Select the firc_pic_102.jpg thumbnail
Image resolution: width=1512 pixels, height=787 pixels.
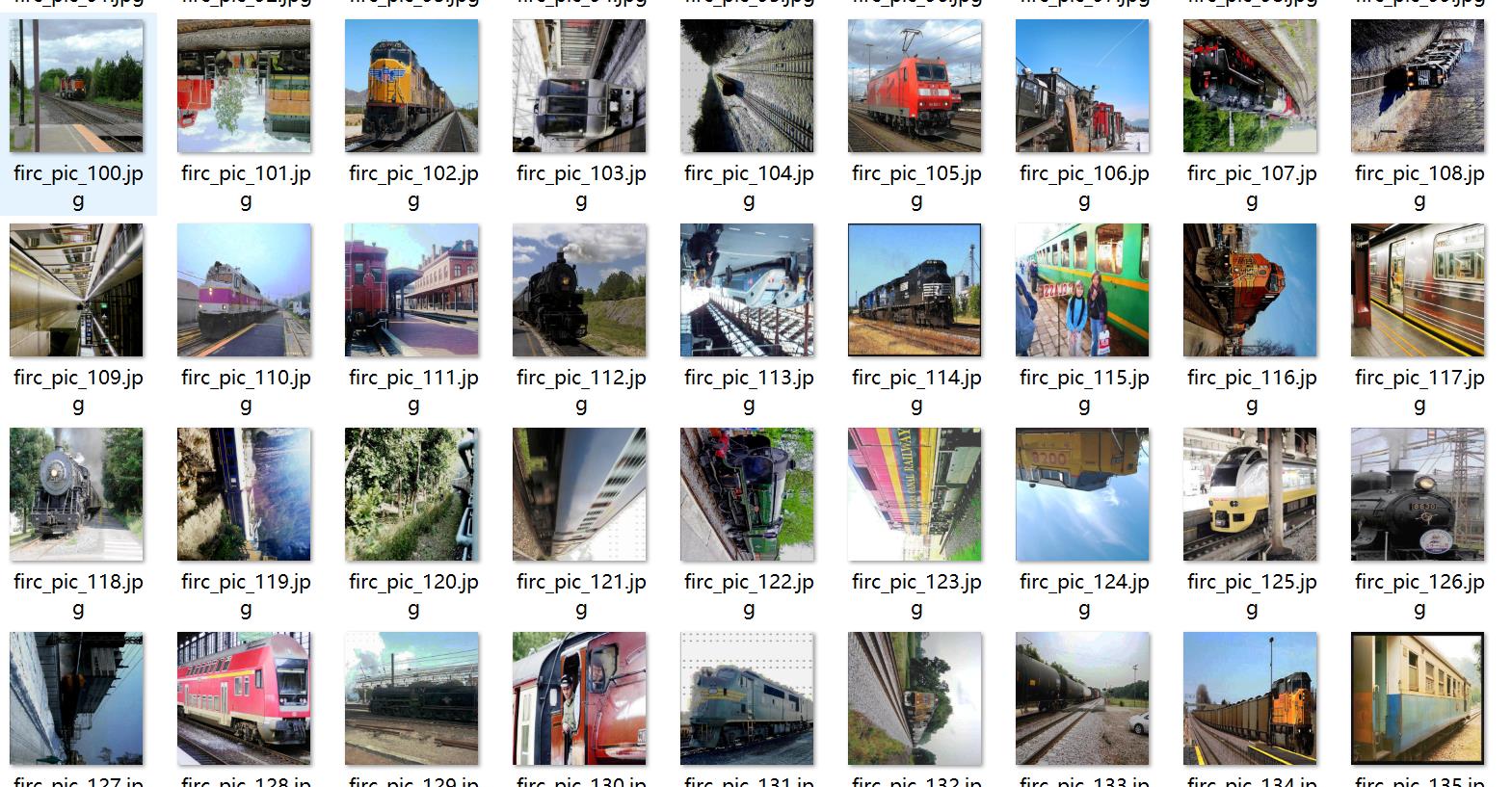[411, 87]
